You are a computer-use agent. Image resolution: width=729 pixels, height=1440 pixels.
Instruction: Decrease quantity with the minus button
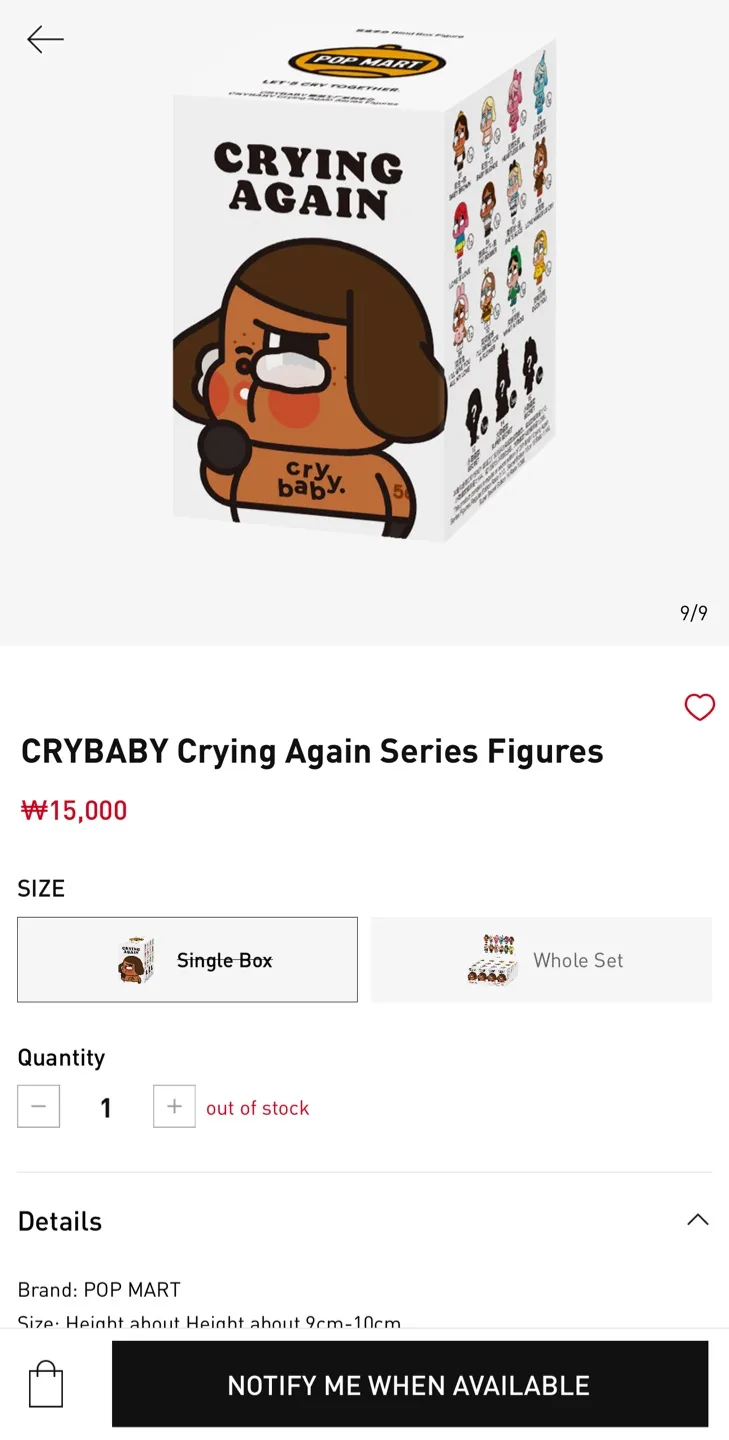pyautogui.click(x=39, y=1107)
